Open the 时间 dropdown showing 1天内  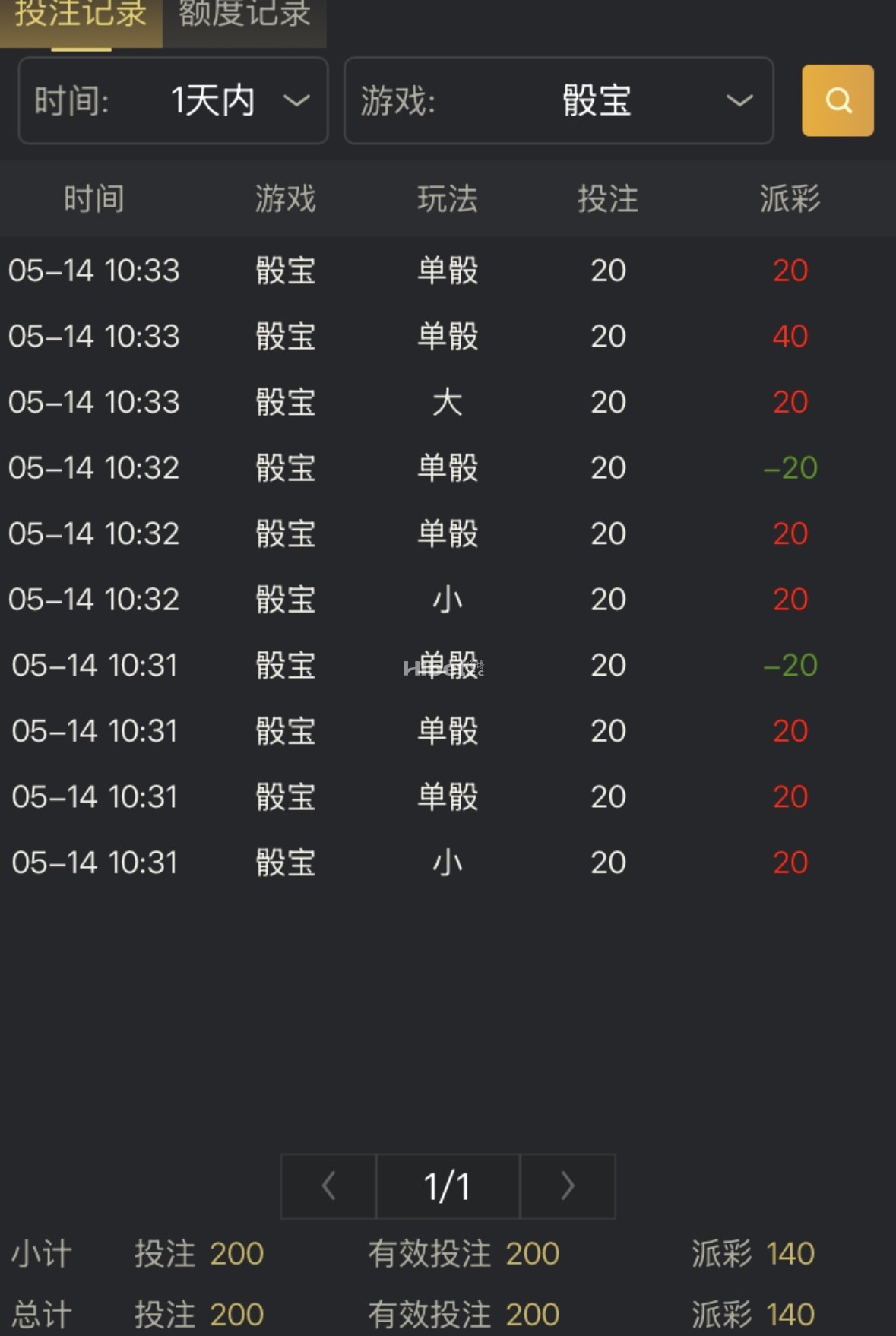tap(173, 100)
